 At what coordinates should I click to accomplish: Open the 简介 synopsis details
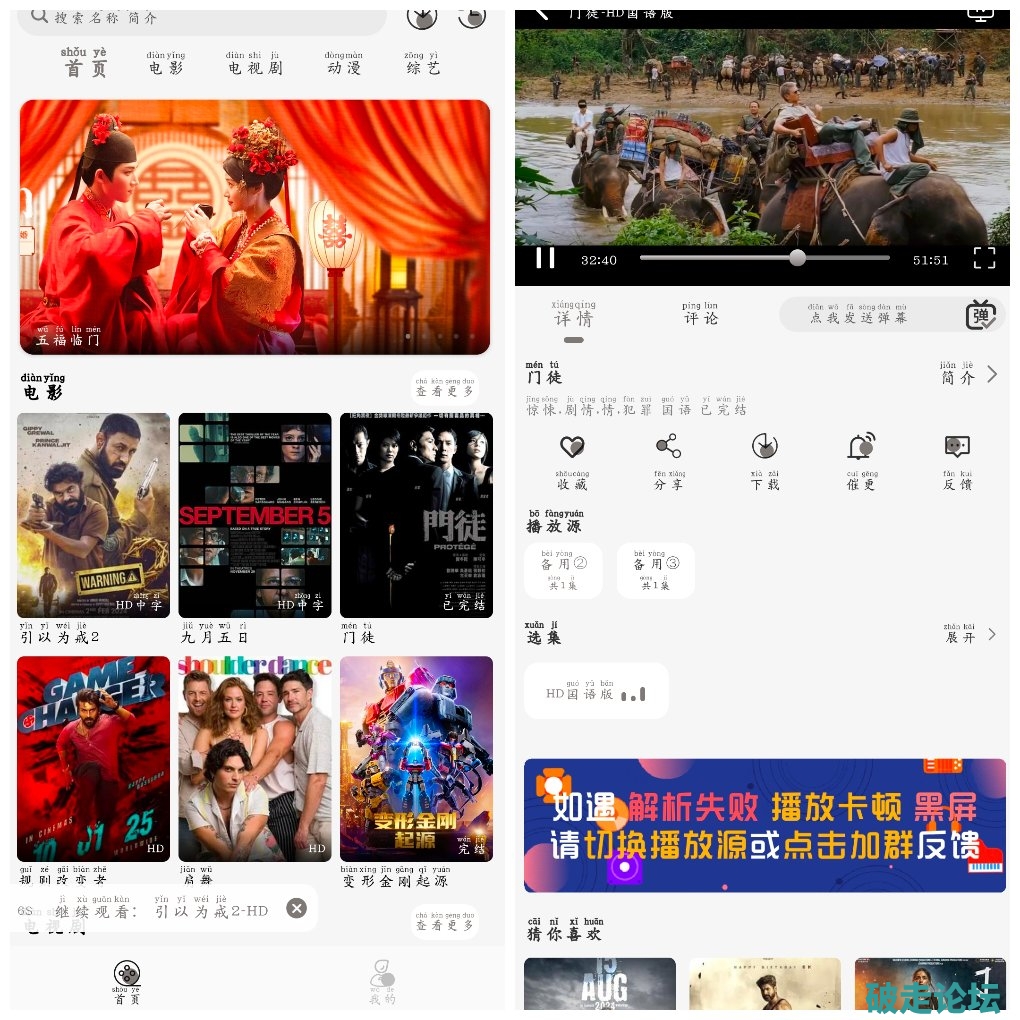(968, 375)
